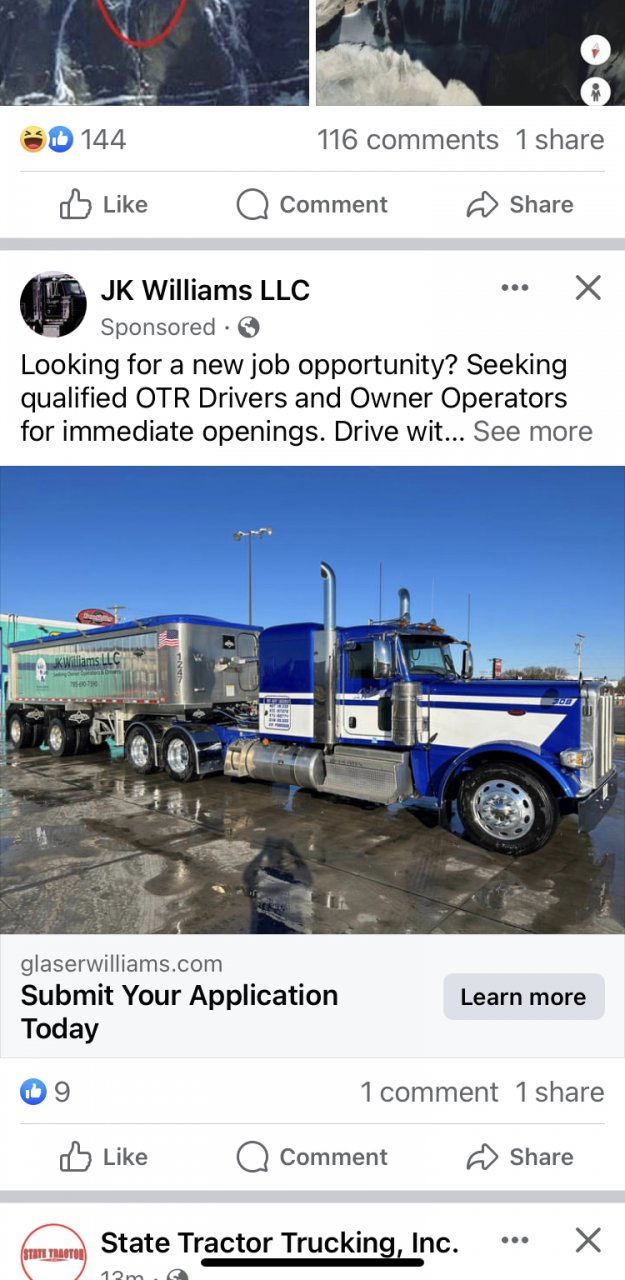Open JK Williams LLC profile picture

click(53, 304)
